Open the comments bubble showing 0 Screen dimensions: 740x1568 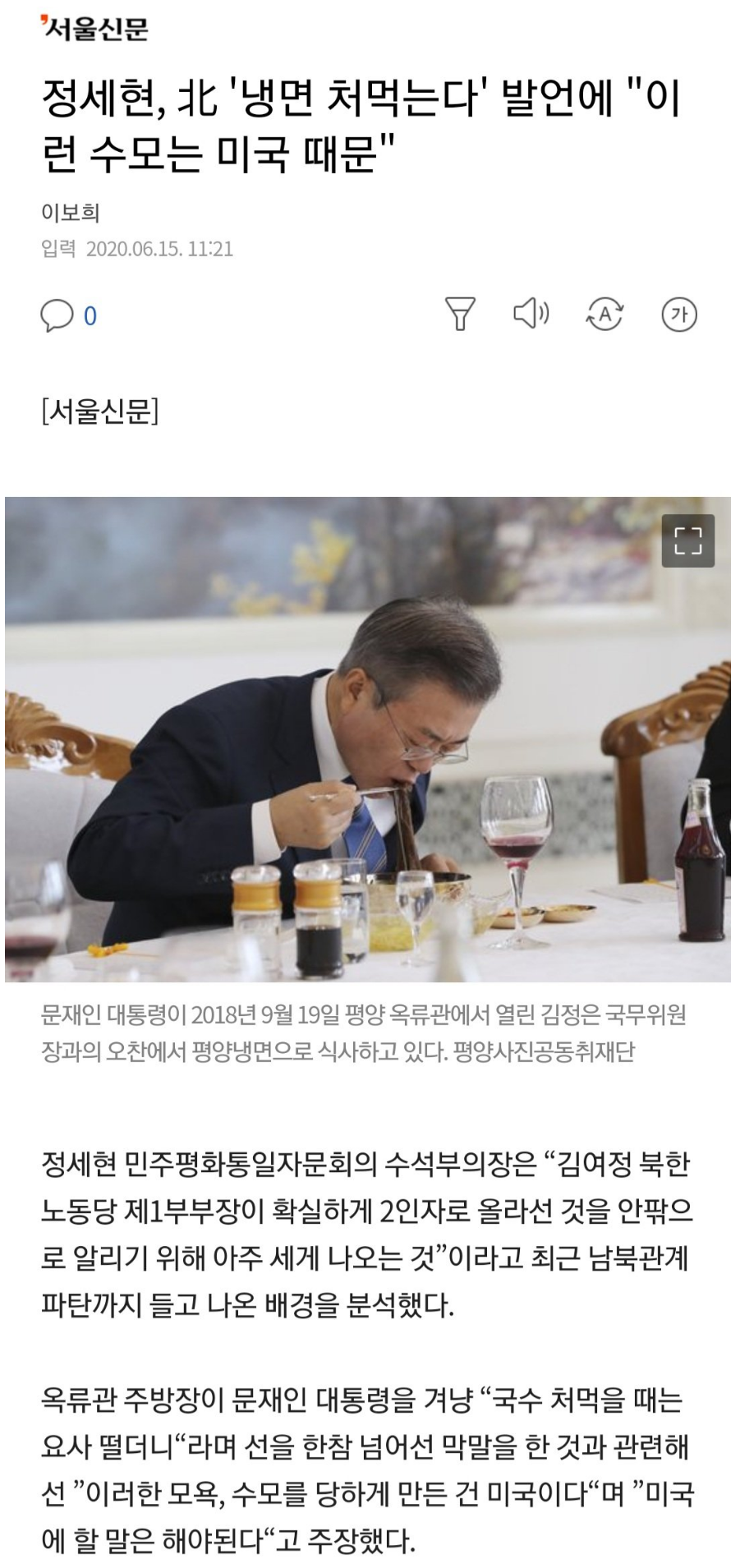point(69,315)
